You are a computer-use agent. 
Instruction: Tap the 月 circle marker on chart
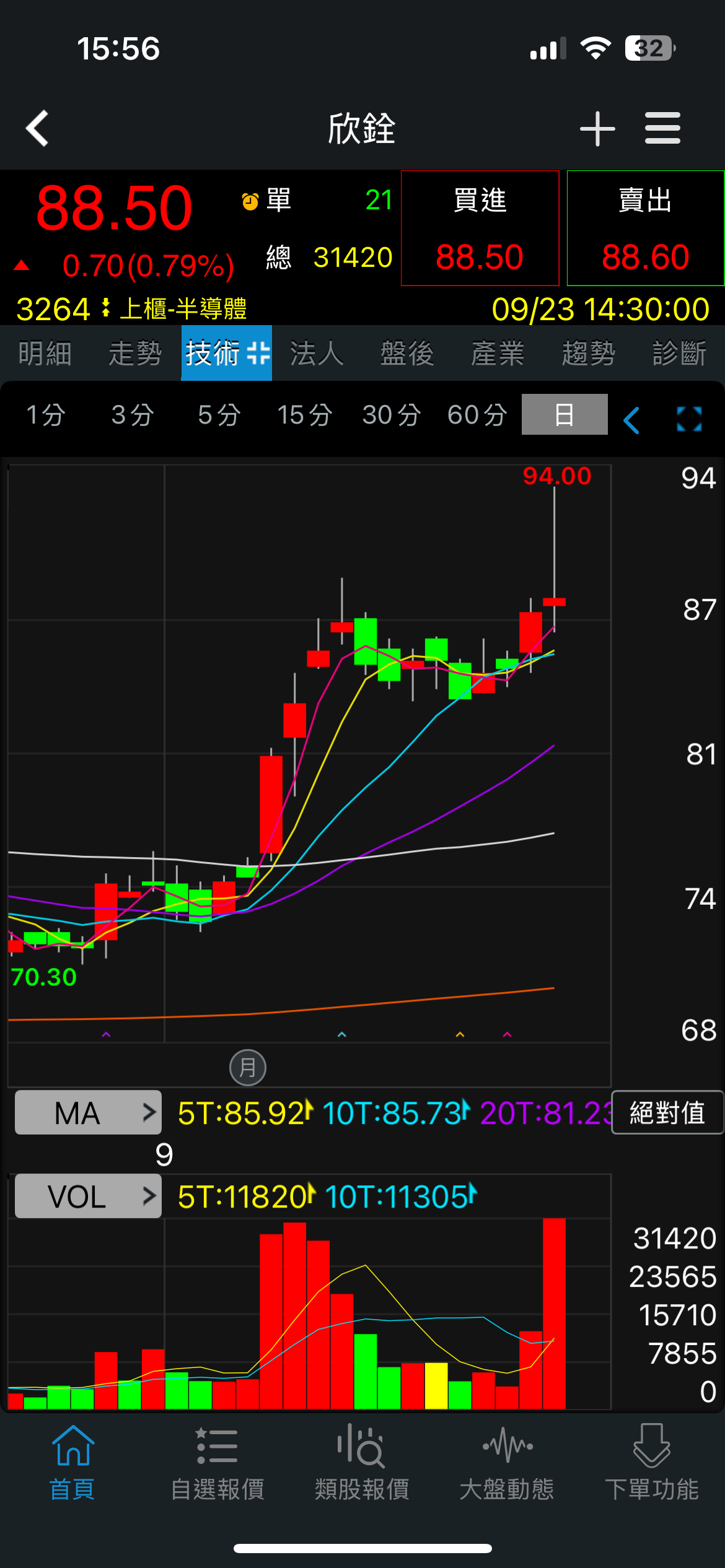[x=248, y=1067]
